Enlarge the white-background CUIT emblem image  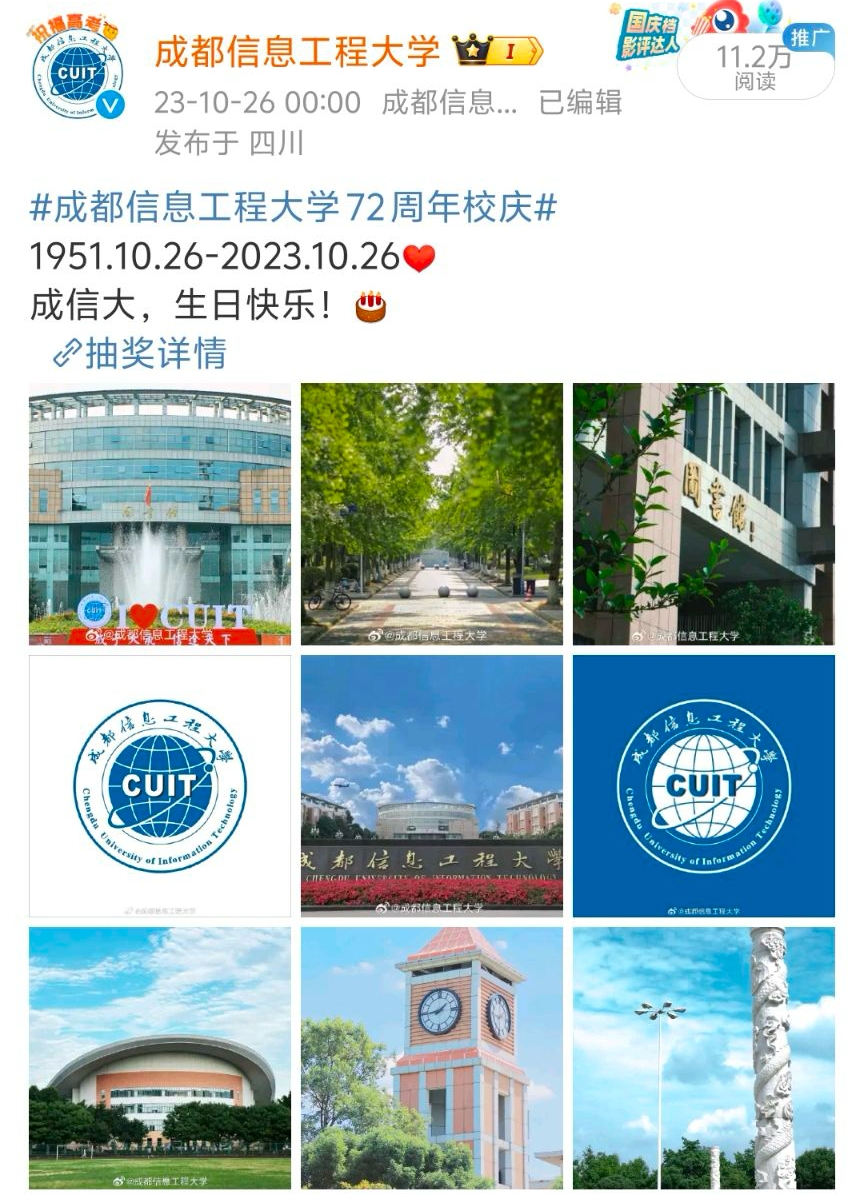(160, 786)
